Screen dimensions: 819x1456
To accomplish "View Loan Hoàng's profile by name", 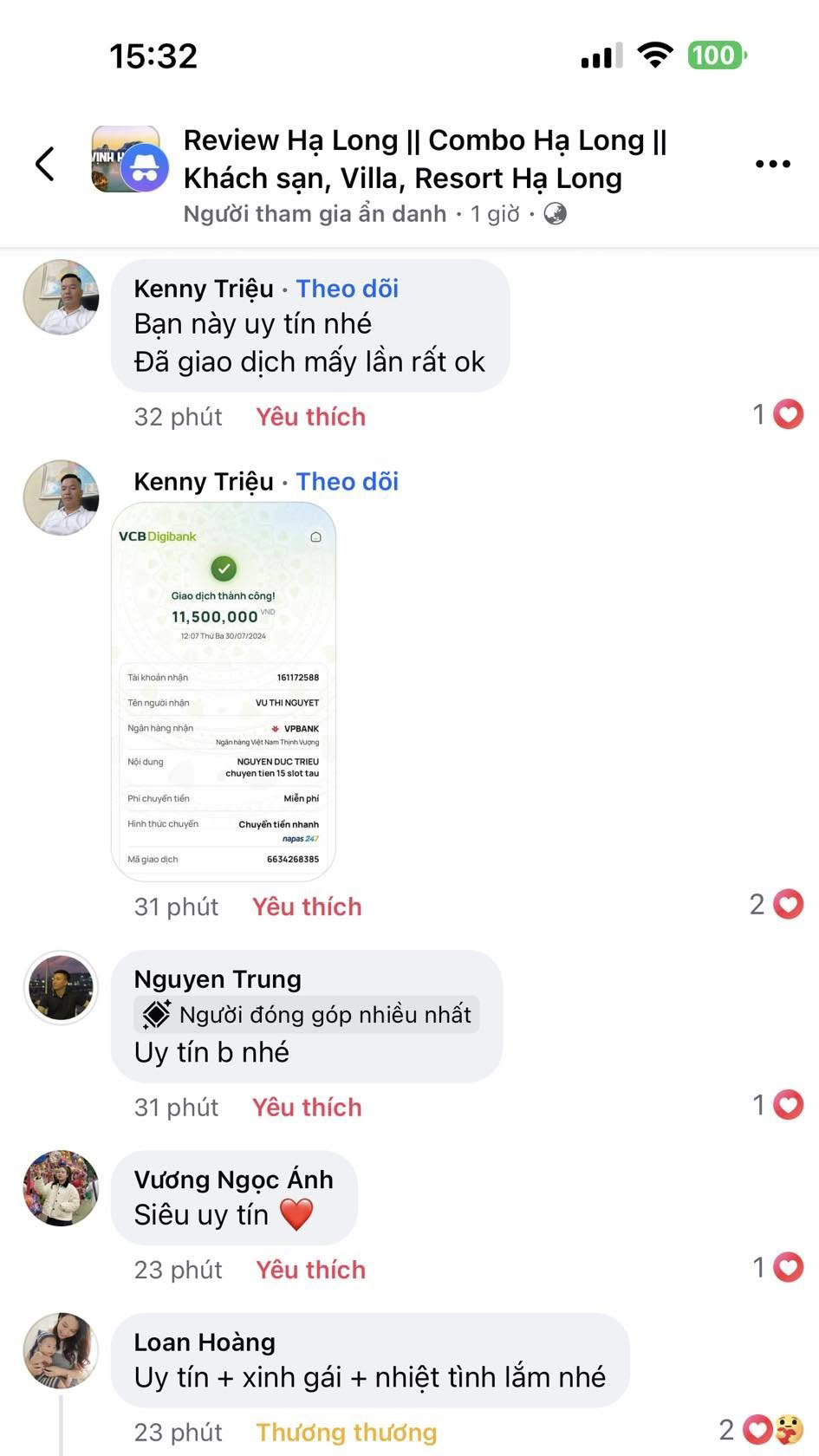I will (205, 1342).
